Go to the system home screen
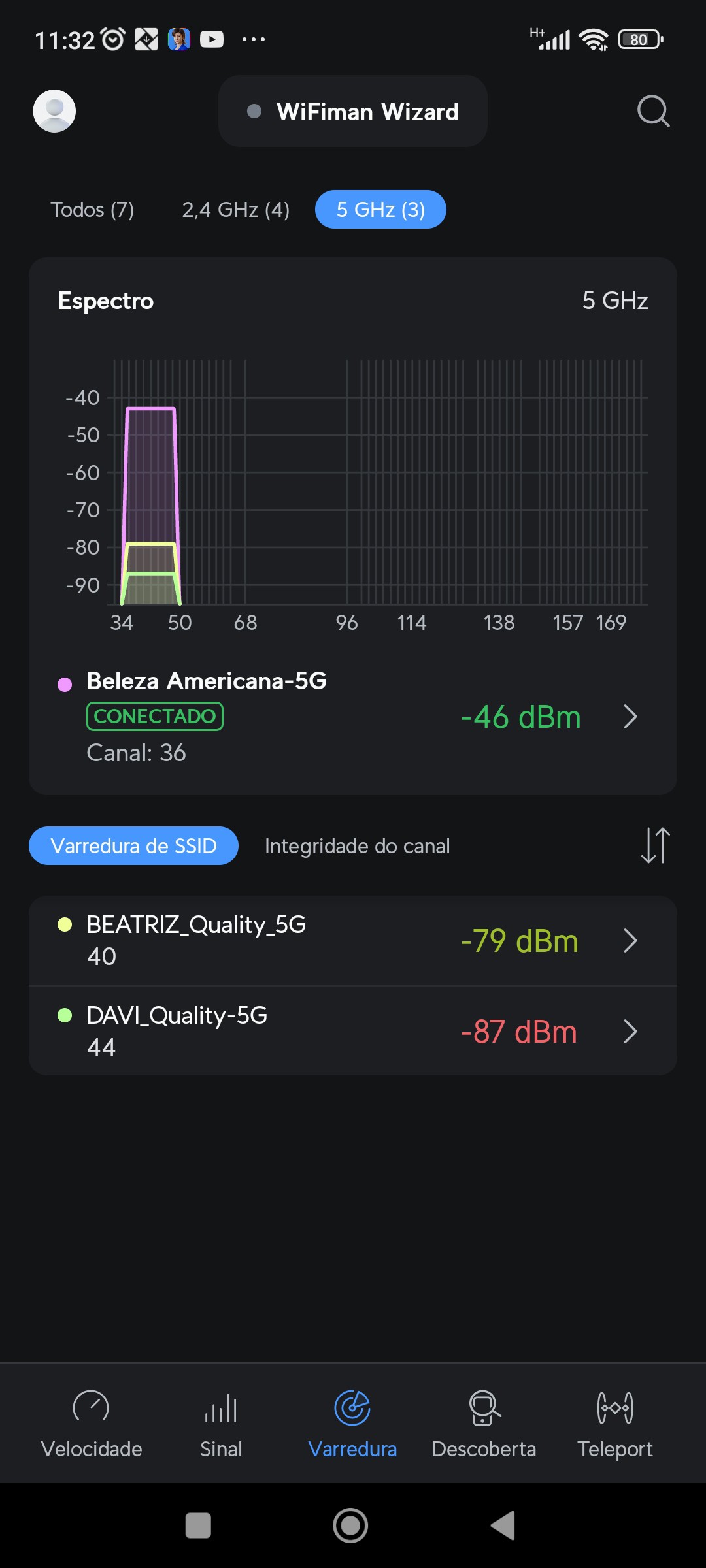 click(x=350, y=1526)
